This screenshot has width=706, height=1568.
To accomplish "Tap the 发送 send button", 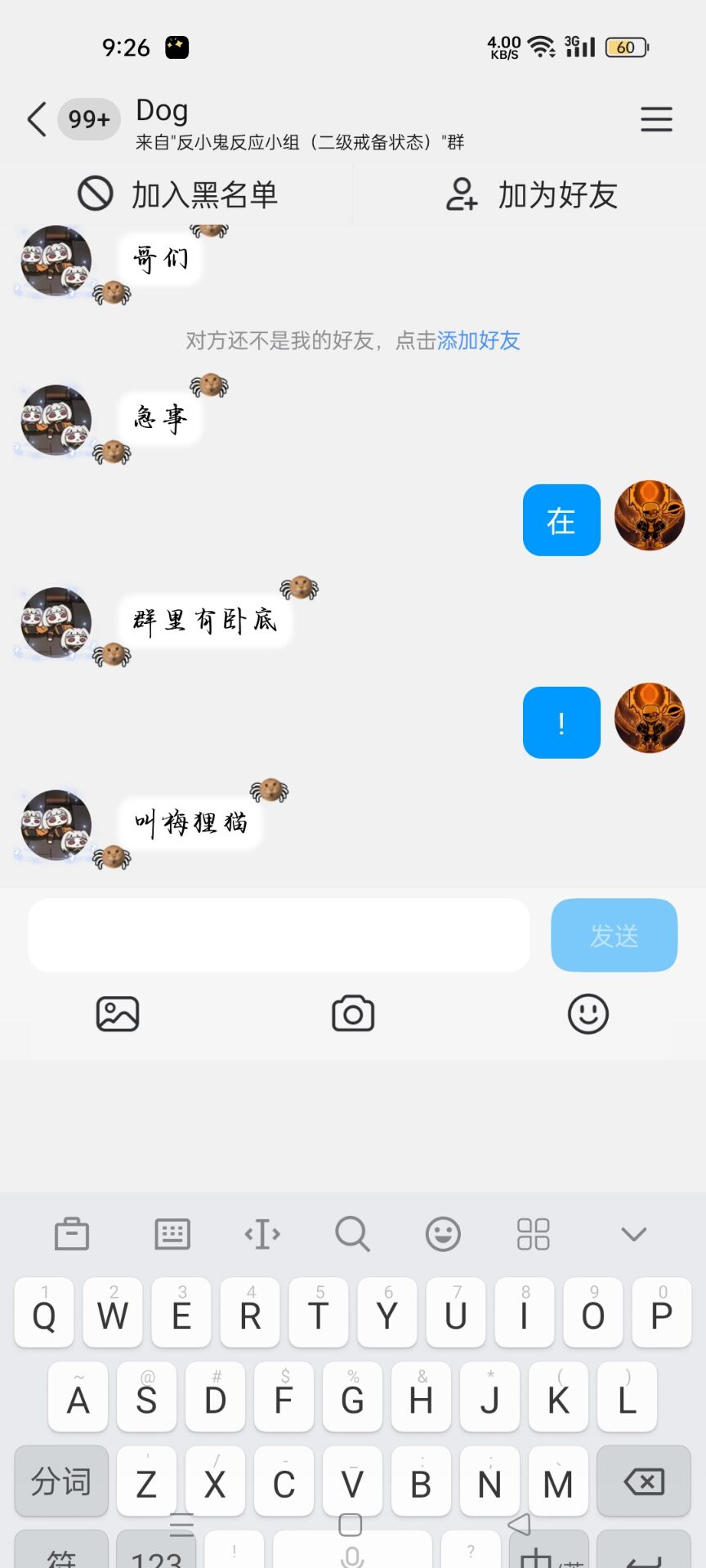I will (614, 935).
